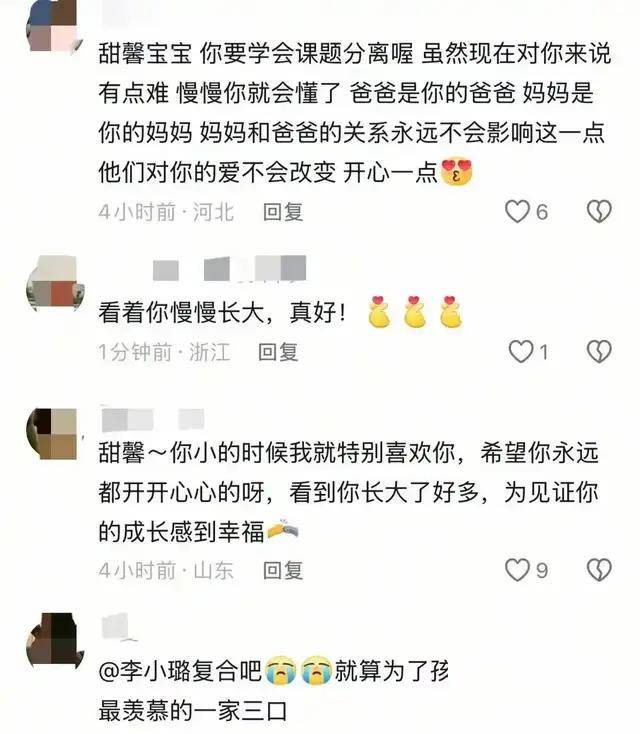Like the comment from 山东

point(516,570)
